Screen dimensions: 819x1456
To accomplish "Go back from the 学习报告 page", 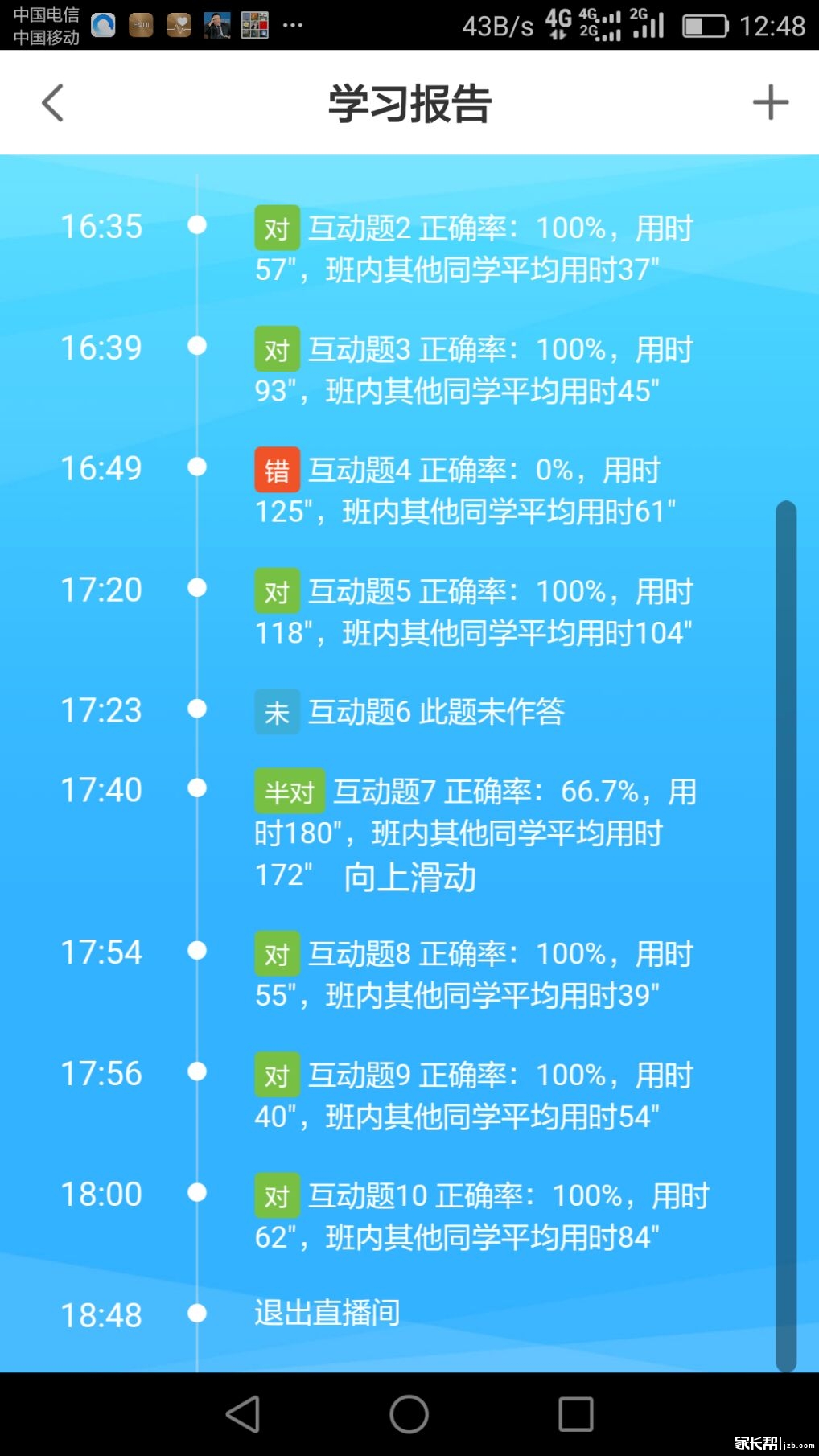I will pyautogui.click(x=53, y=103).
